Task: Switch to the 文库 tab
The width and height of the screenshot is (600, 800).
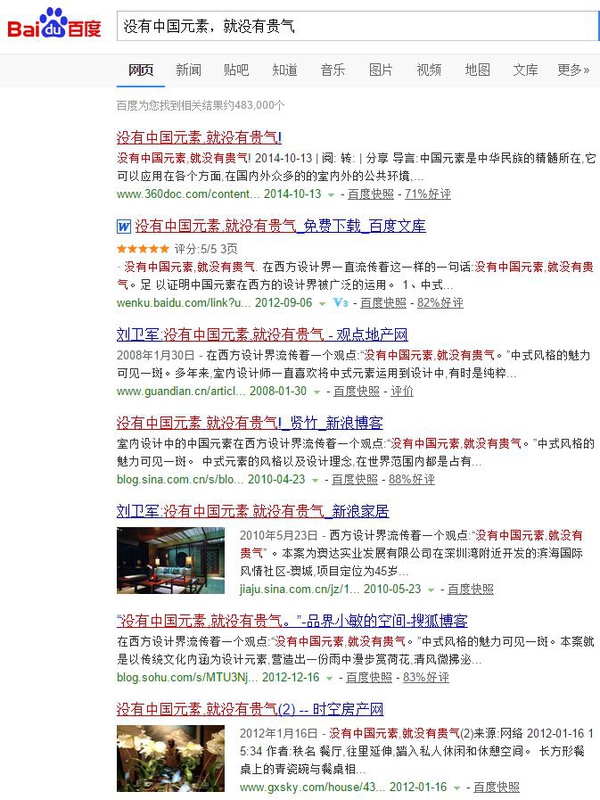Action: click(525, 70)
